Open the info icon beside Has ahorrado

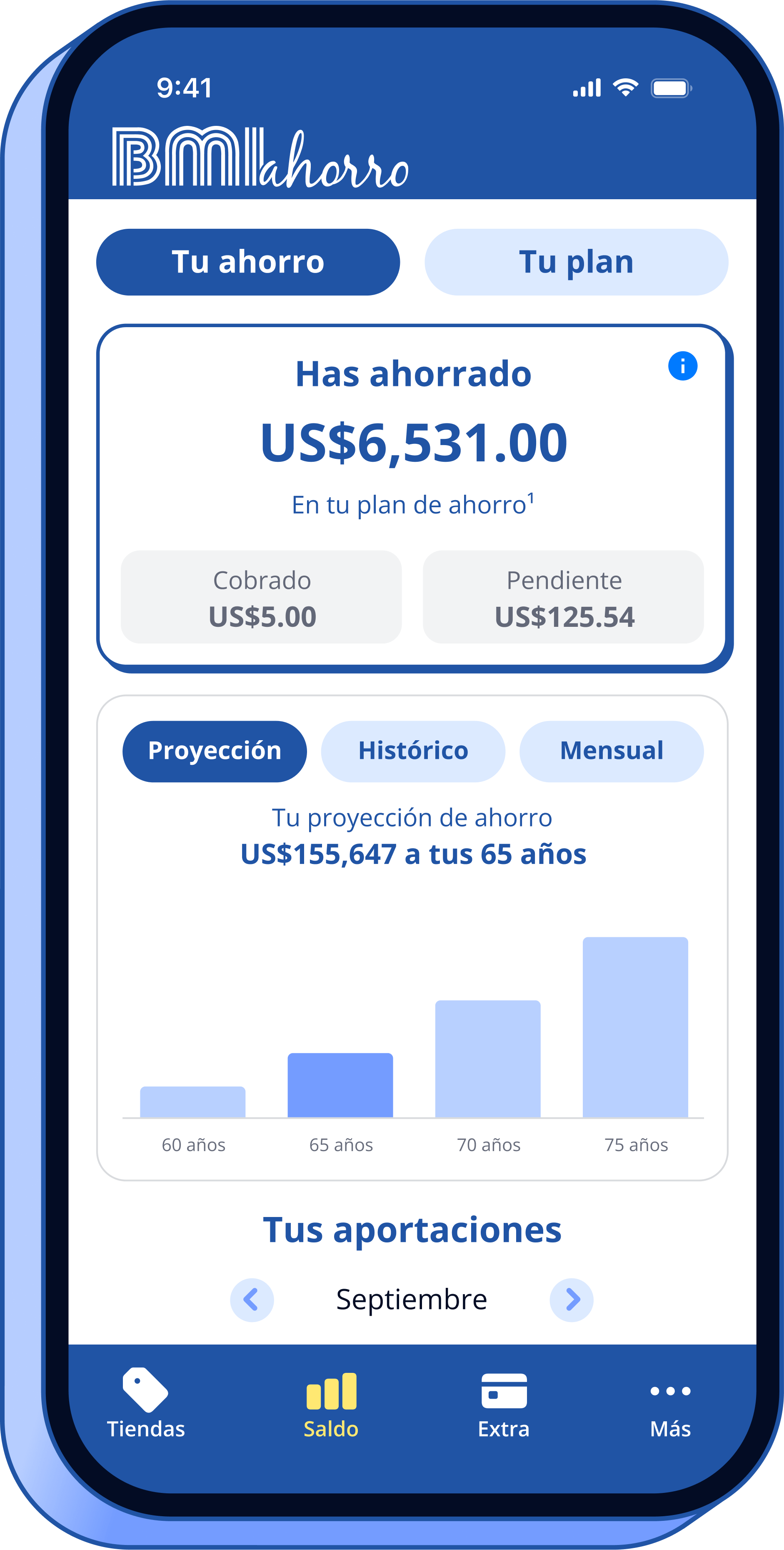(x=682, y=366)
